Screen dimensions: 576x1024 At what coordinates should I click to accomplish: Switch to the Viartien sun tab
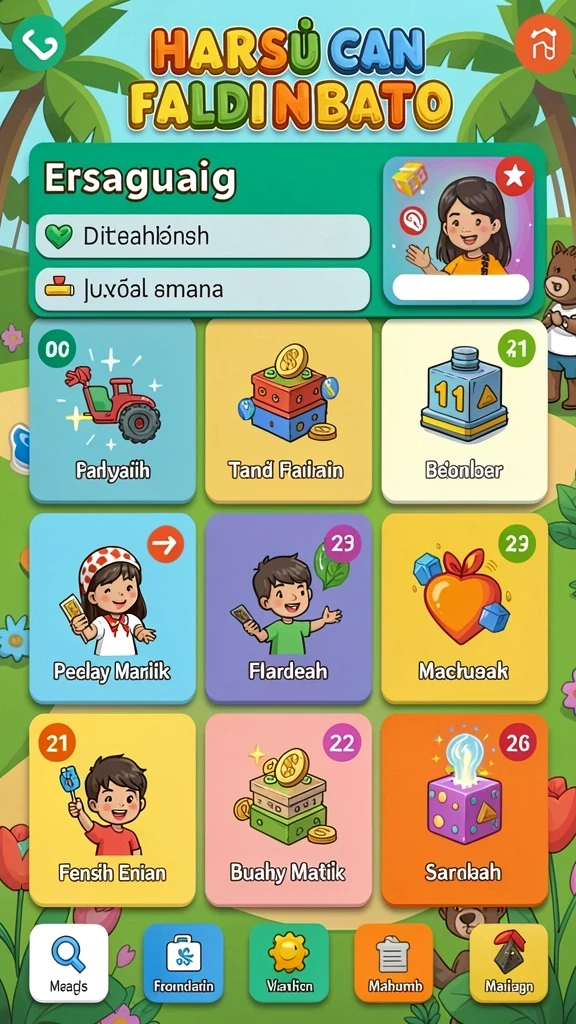tap(289, 963)
